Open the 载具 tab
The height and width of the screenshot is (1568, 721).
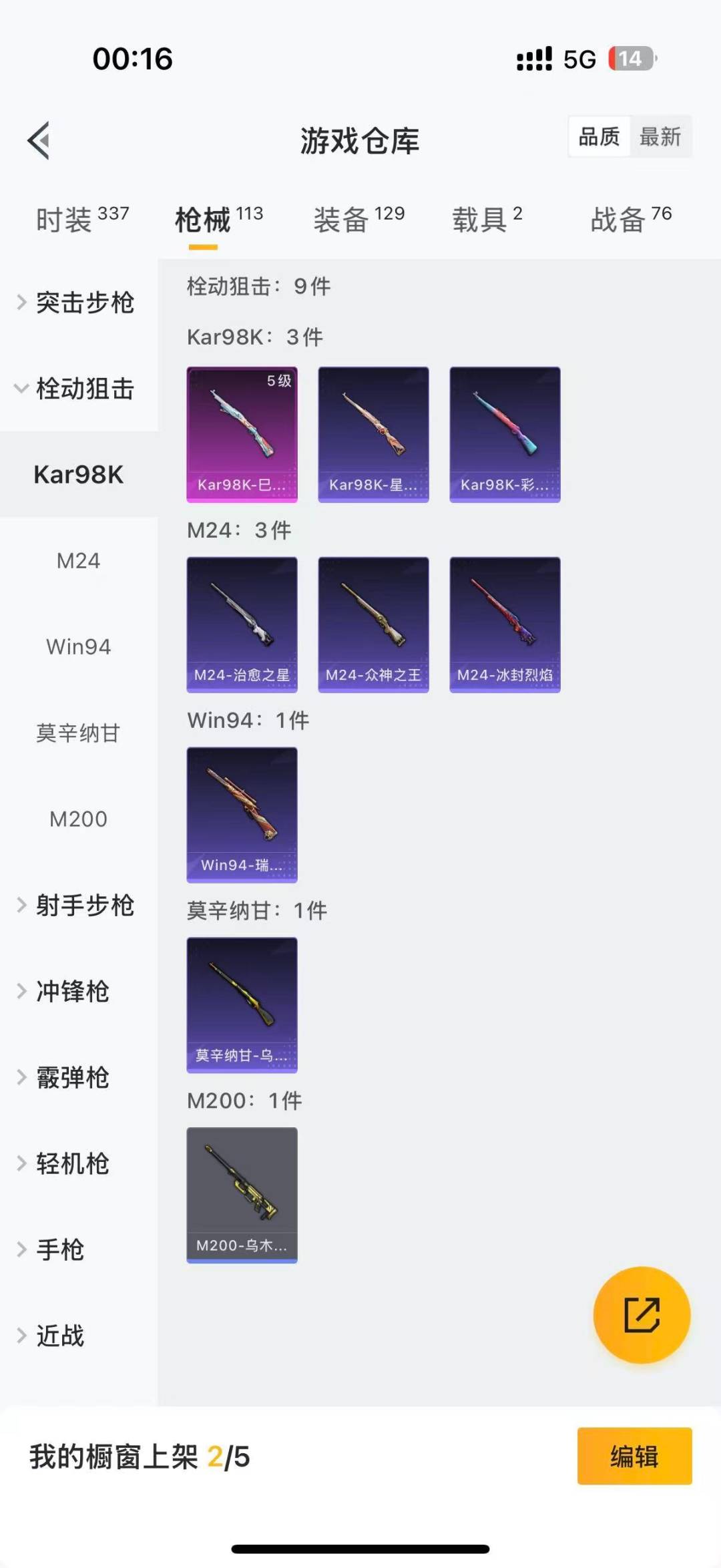tap(487, 220)
